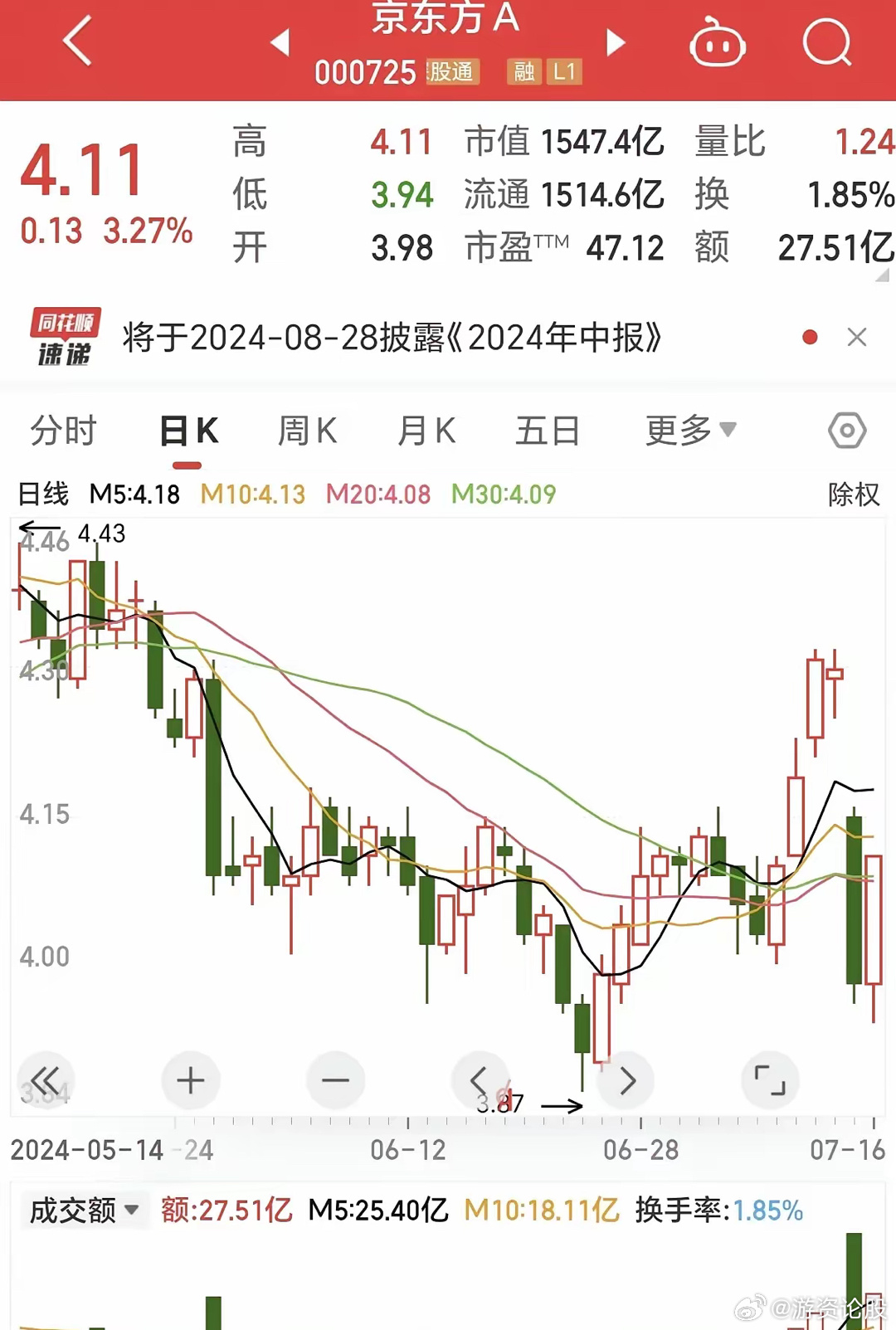Tap the 股通 connect badge
Image resolution: width=896 pixels, height=1330 pixels.
pos(453,73)
